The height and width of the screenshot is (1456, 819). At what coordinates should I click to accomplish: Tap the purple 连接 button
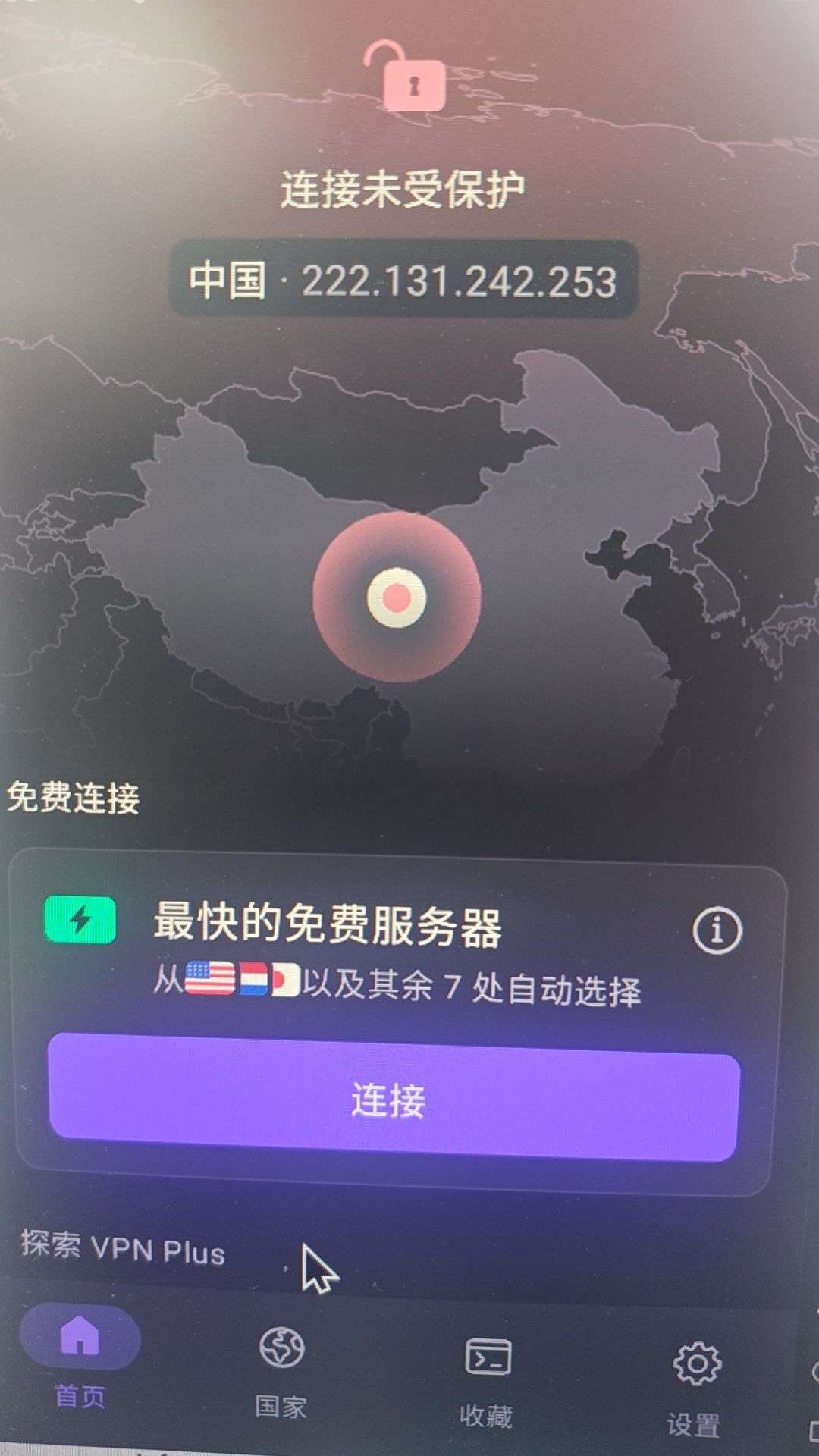(x=393, y=1099)
